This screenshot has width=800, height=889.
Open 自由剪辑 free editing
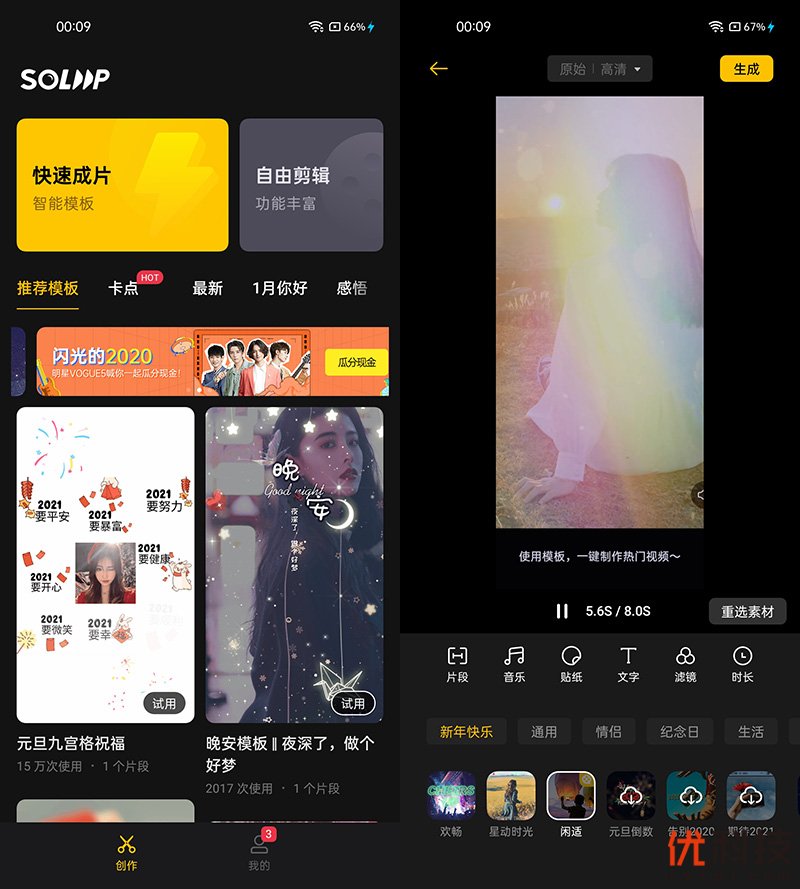point(311,185)
